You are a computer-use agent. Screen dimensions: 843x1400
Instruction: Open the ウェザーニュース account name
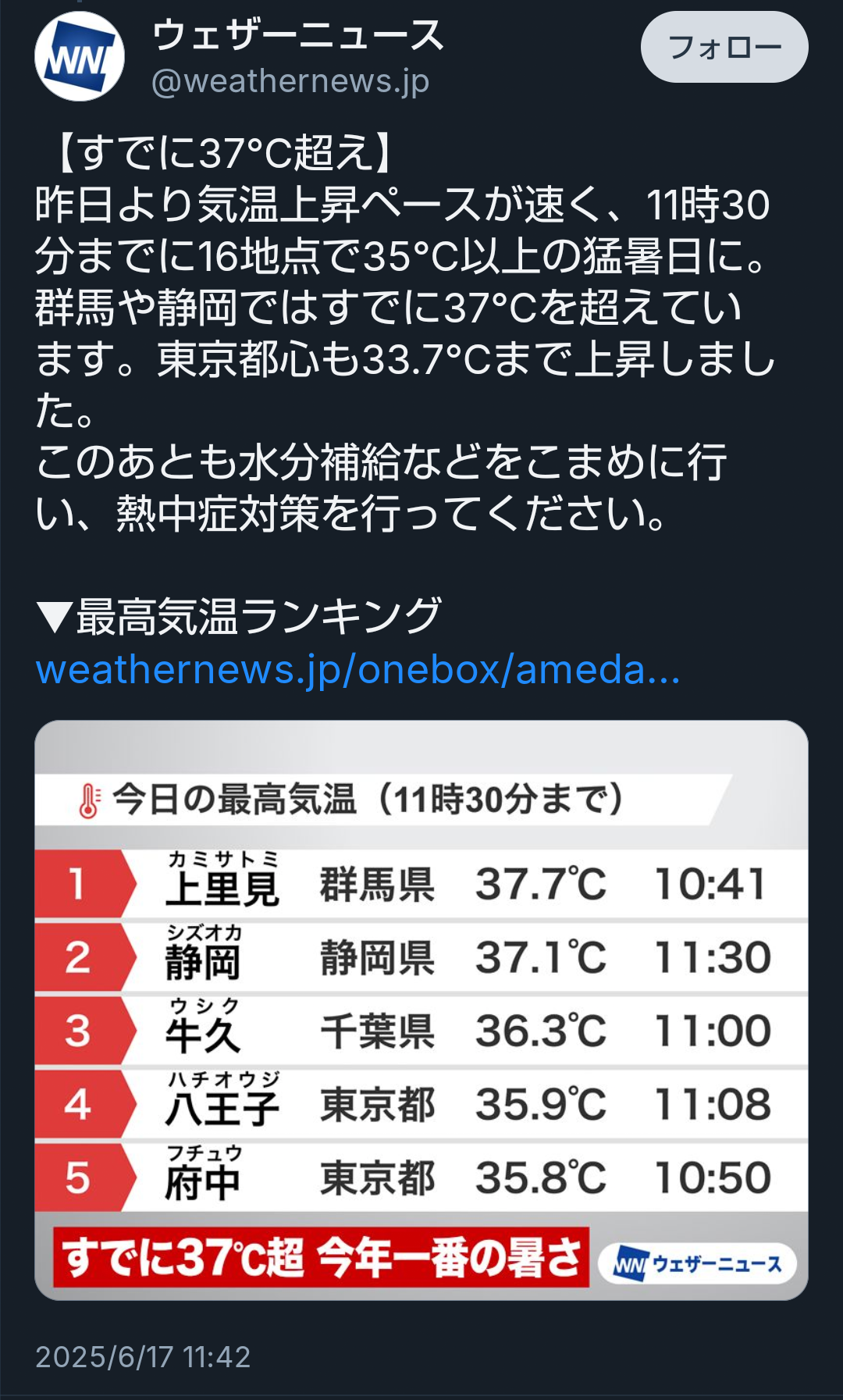[x=298, y=36]
